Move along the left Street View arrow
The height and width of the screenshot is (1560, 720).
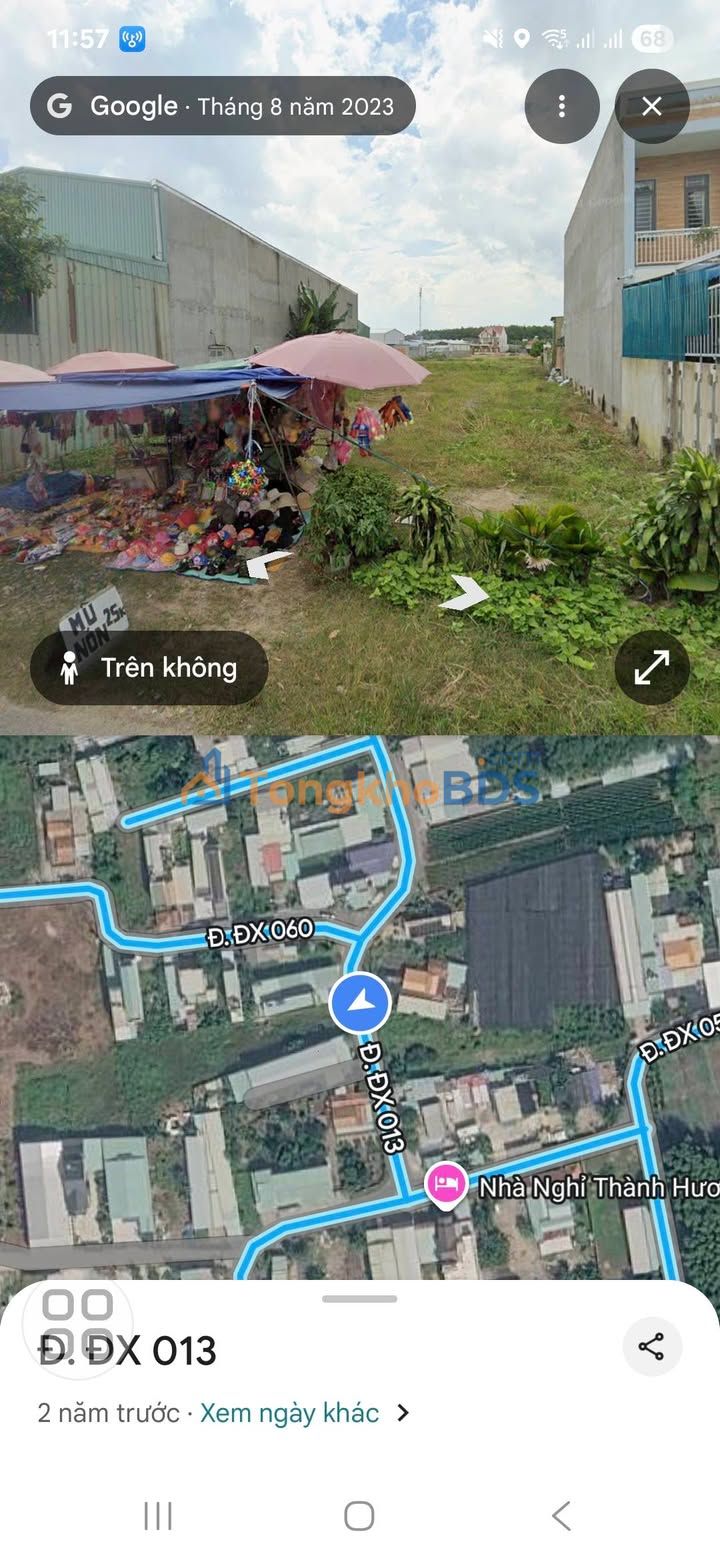[x=268, y=566]
